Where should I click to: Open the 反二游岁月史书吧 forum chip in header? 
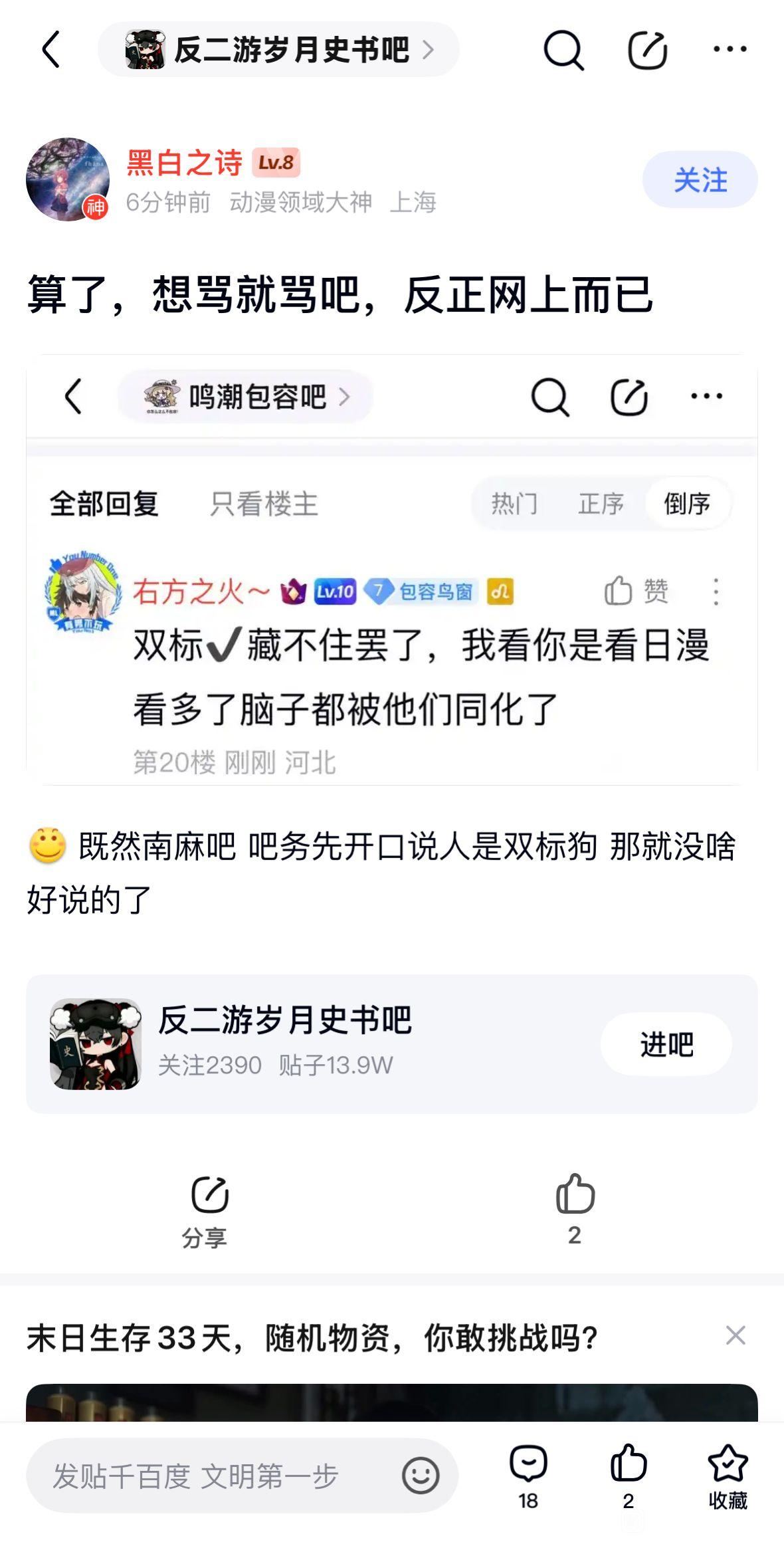(278, 49)
